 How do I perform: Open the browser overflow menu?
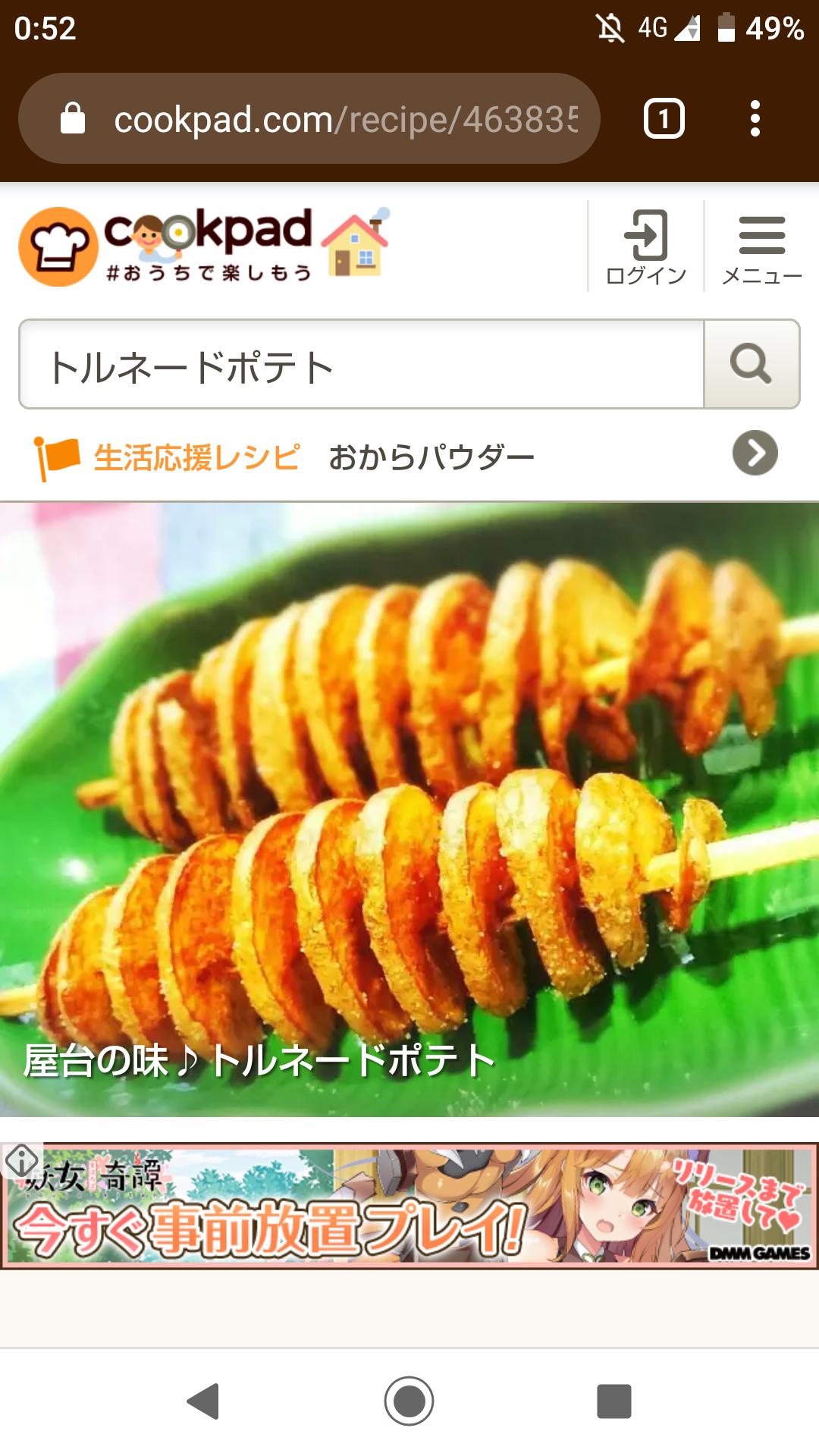tap(754, 119)
